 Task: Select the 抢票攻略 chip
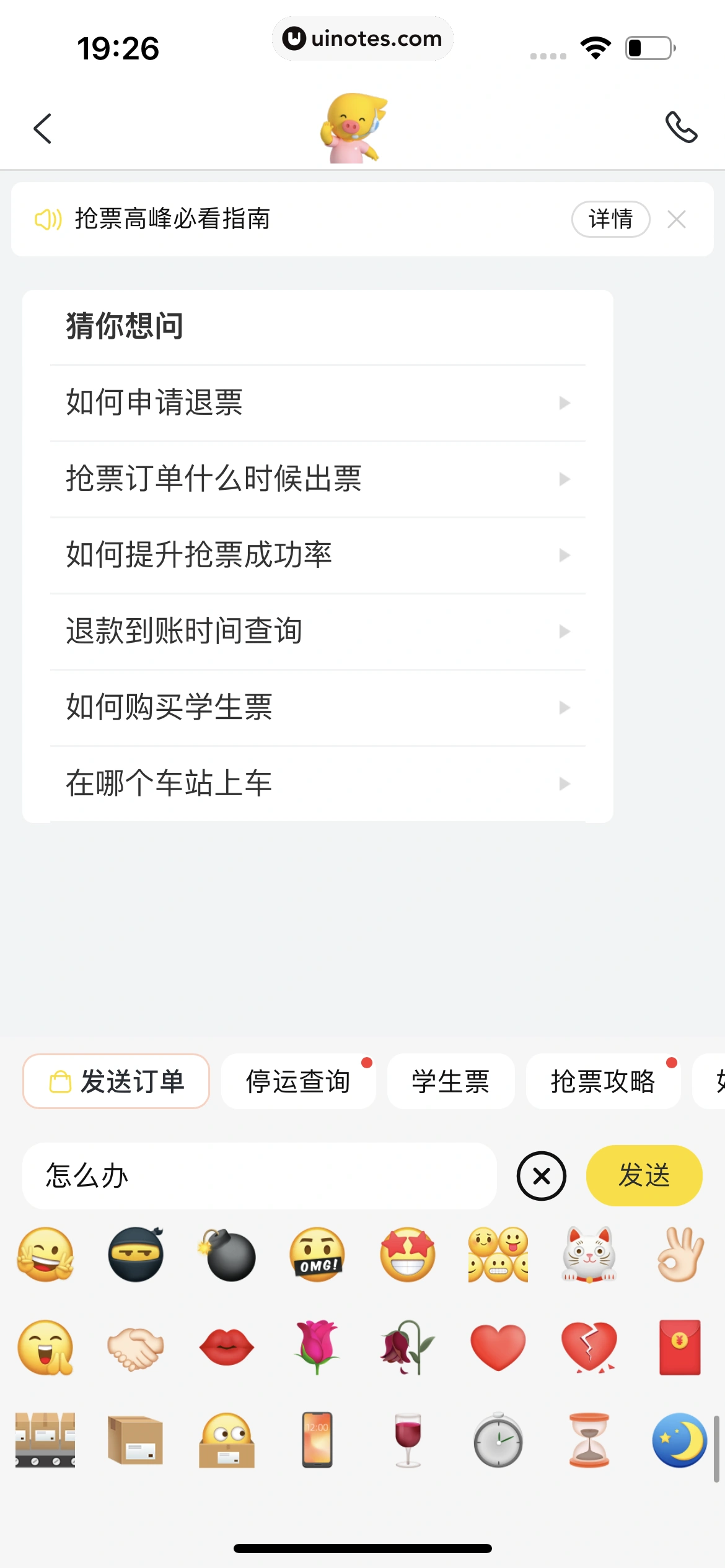pos(603,1081)
